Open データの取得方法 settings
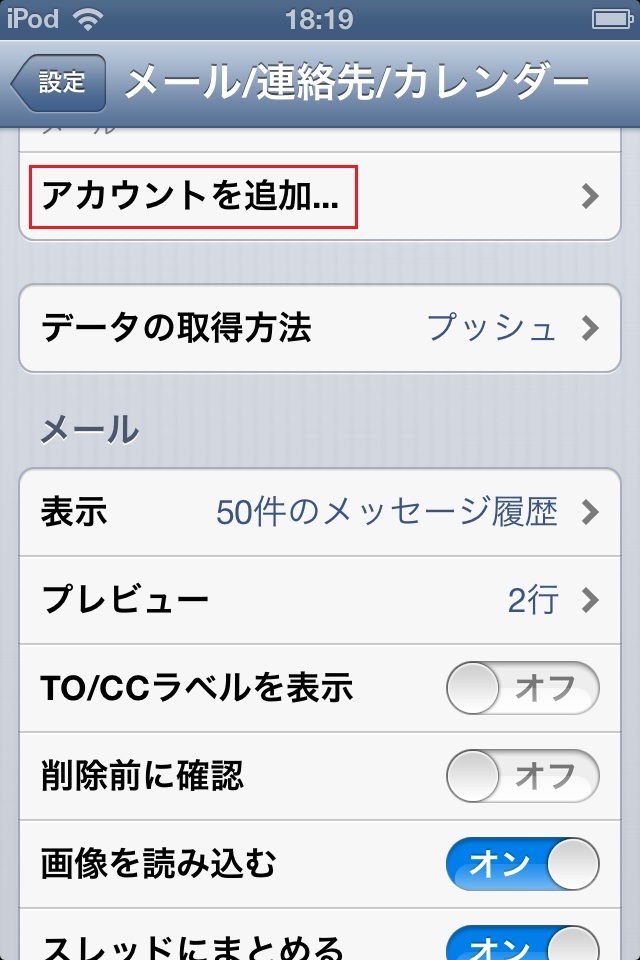 pos(320,328)
